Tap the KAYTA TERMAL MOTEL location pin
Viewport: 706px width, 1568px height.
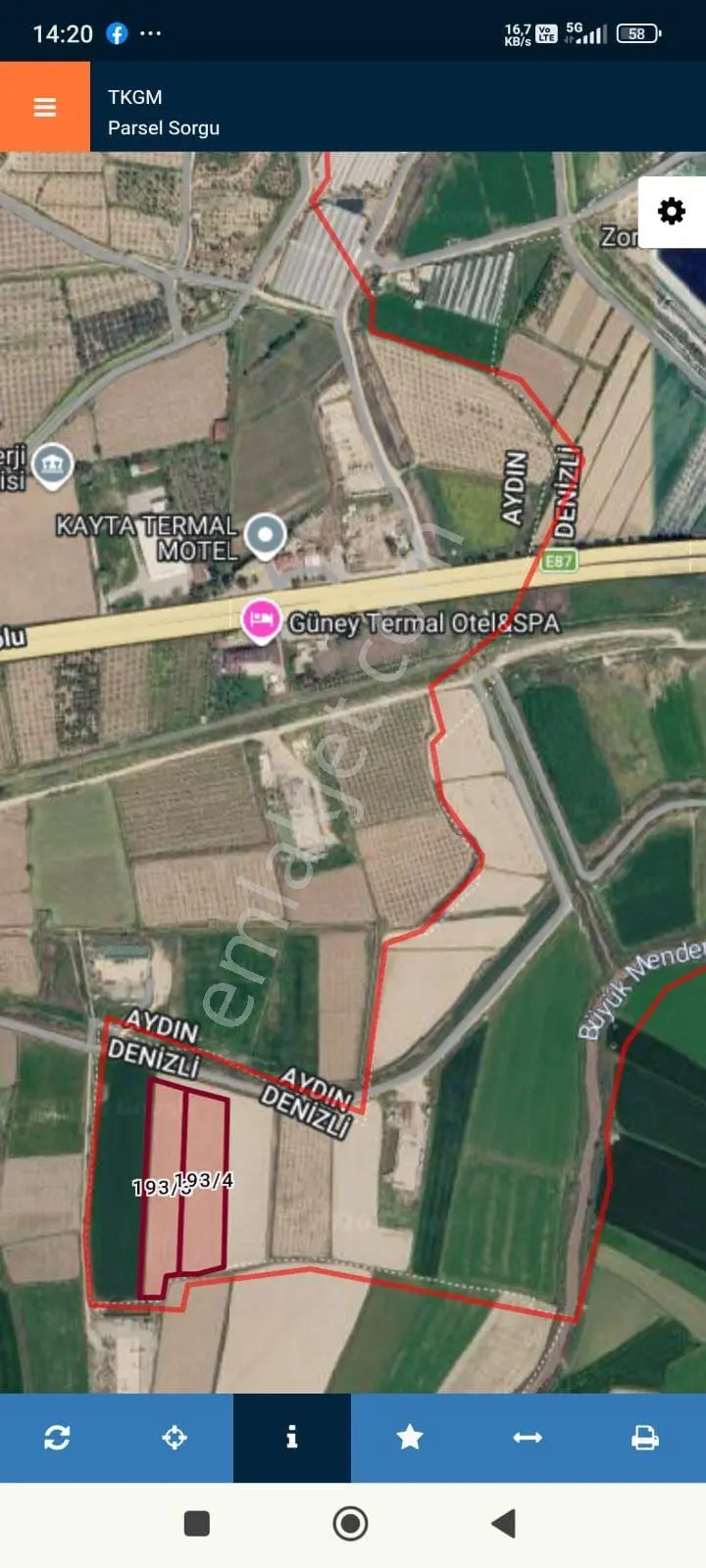coord(265,537)
